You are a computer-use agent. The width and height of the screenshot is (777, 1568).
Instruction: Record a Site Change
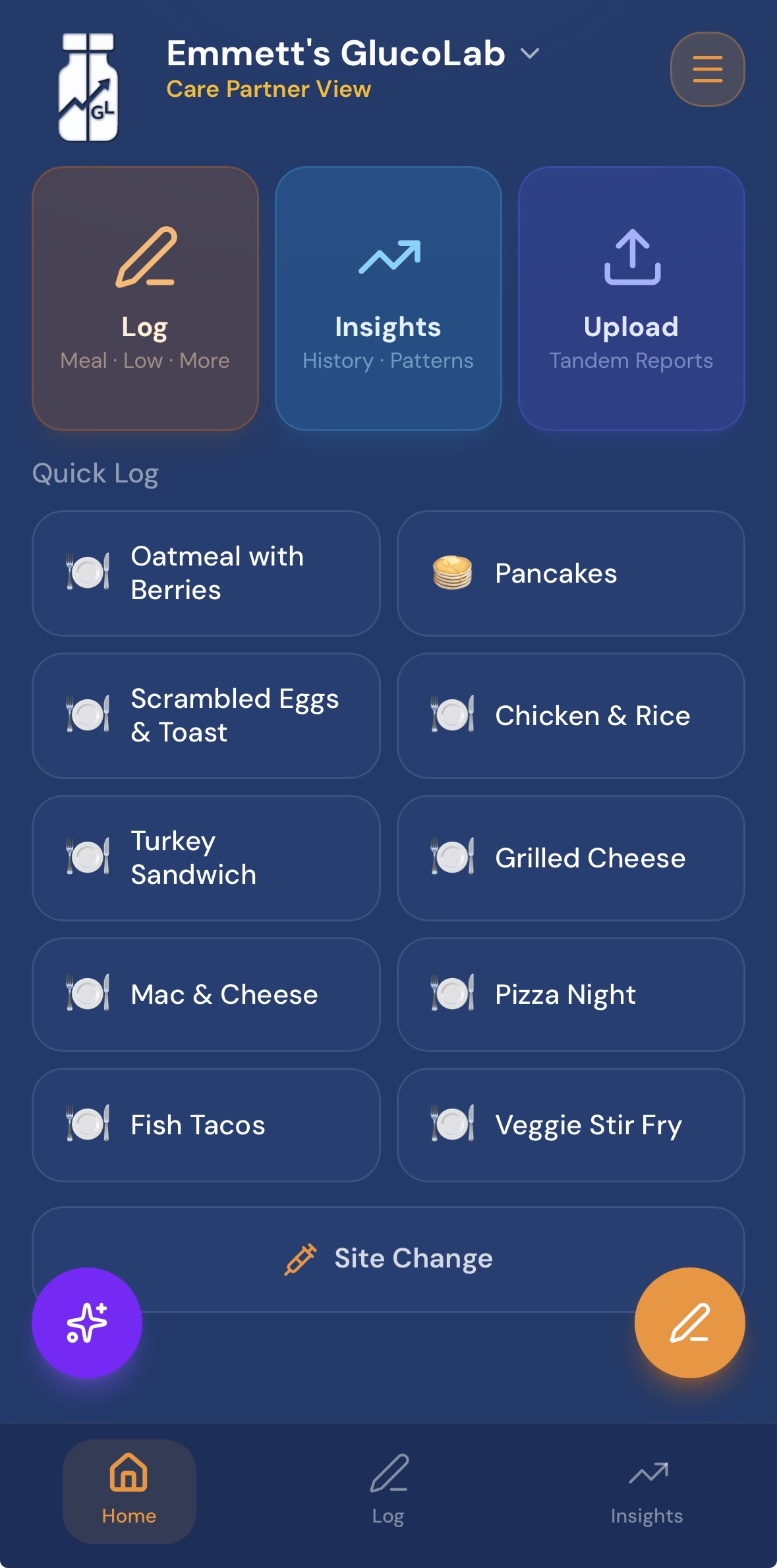coord(388,1258)
